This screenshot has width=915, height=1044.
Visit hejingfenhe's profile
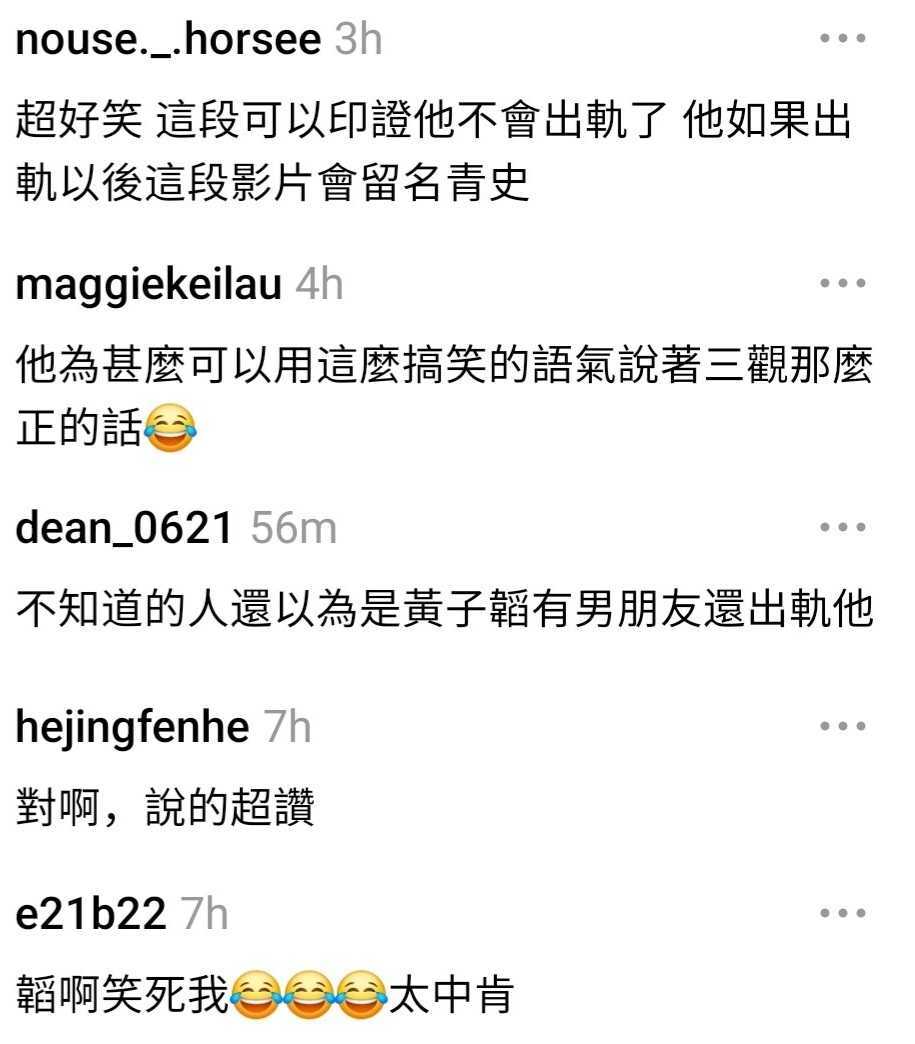point(132,727)
